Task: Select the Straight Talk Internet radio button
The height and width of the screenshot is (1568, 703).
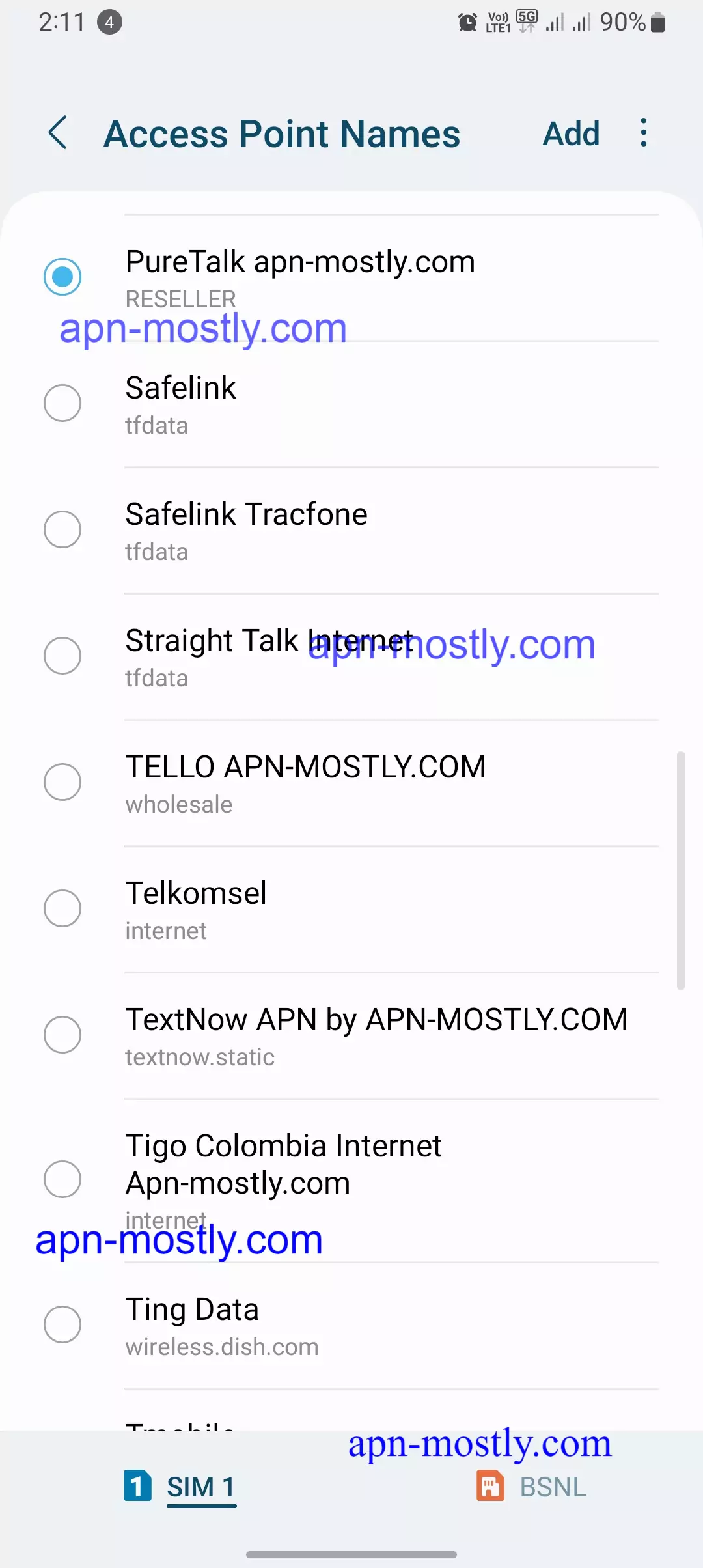Action: coord(62,656)
